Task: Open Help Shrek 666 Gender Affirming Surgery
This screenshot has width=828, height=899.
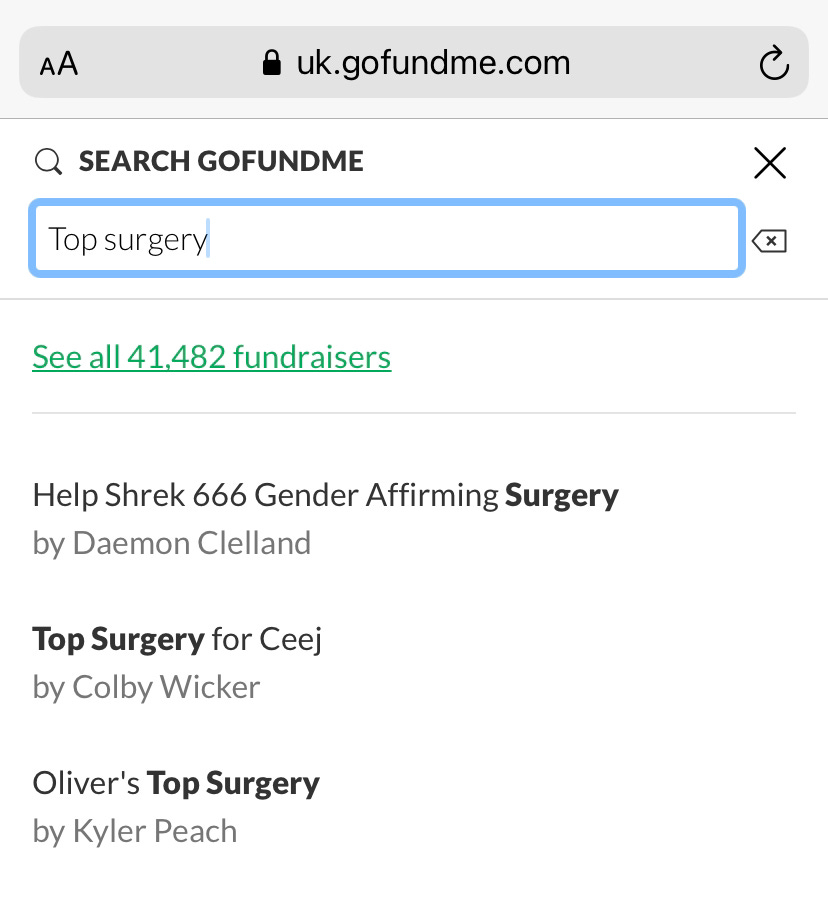Action: click(x=325, y=495)
